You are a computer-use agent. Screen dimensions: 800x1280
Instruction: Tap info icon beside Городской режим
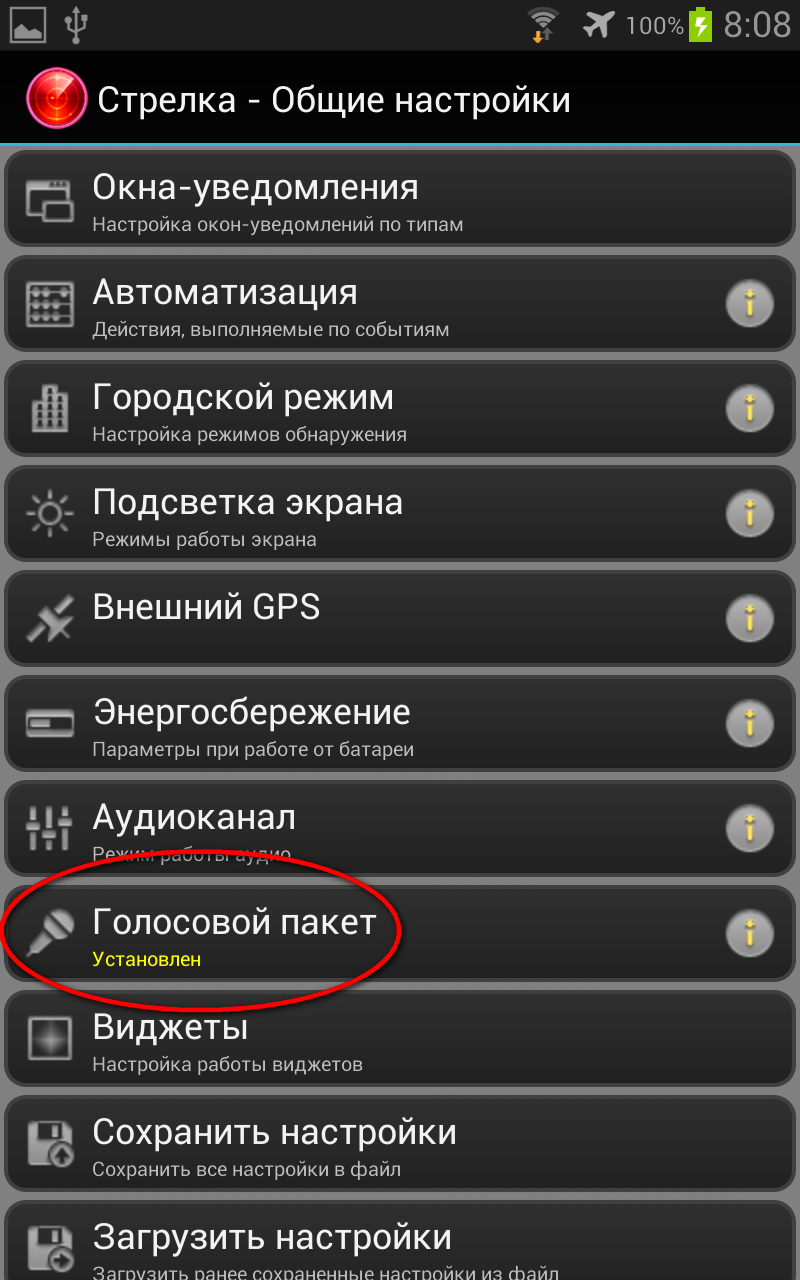tap(750, 409)
